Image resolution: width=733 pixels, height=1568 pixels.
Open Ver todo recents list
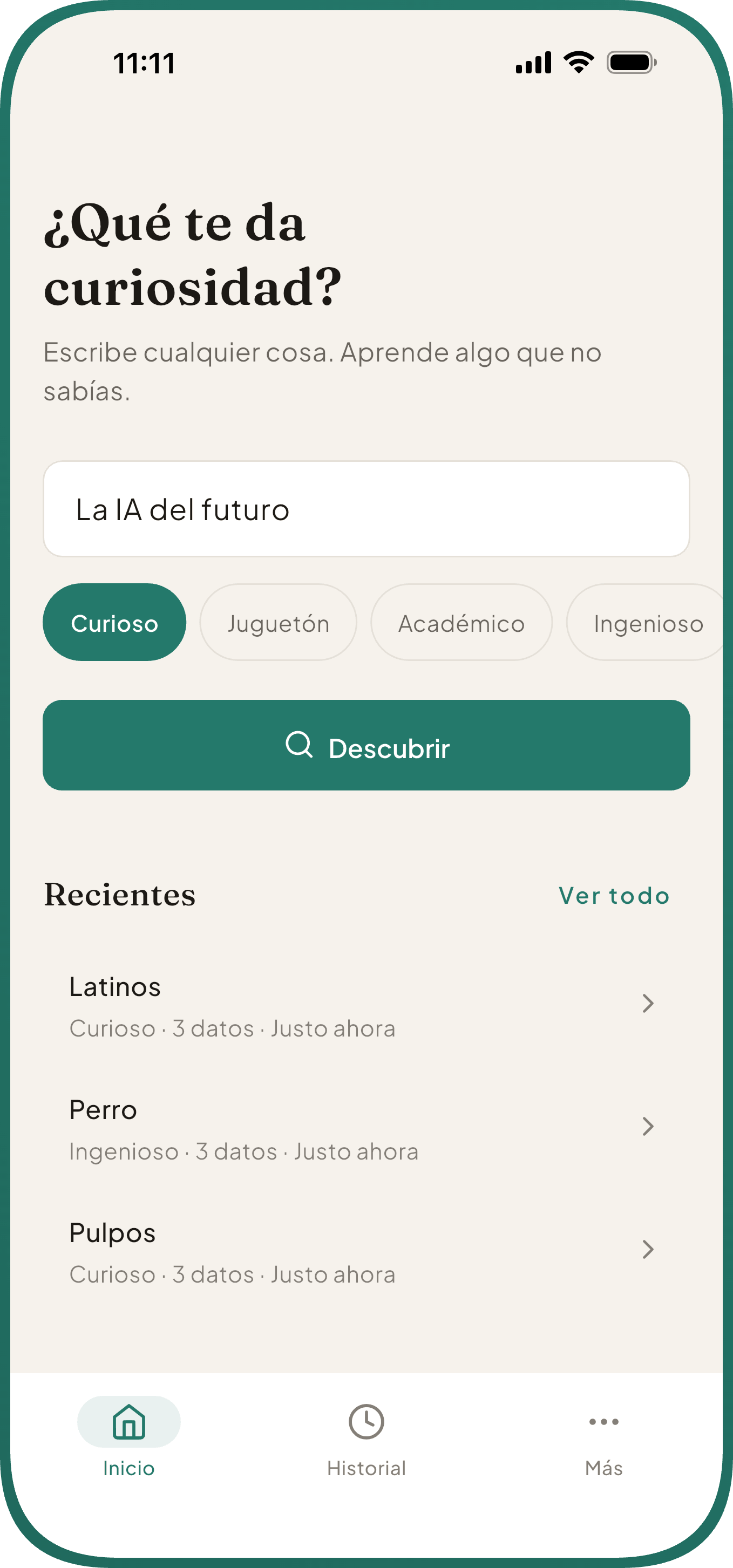pos(614,894)
